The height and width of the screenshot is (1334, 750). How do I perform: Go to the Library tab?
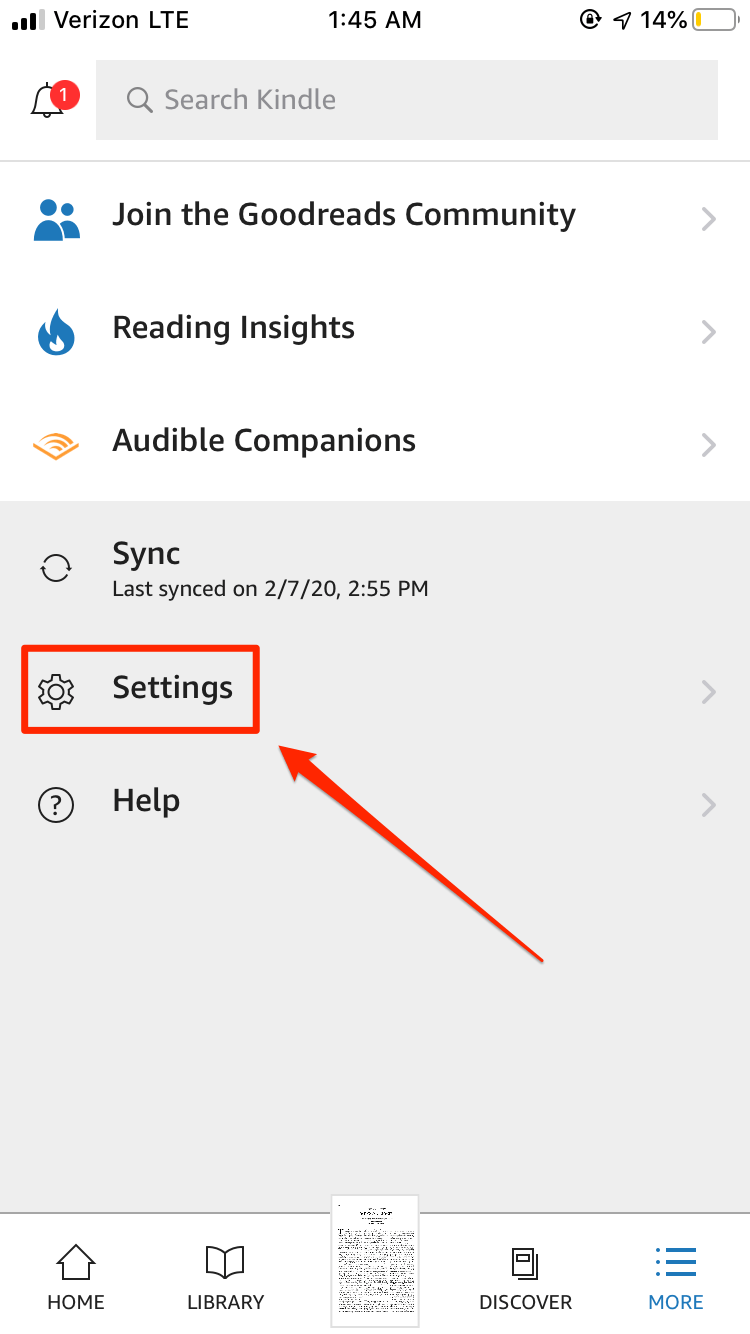[225, 1276]
